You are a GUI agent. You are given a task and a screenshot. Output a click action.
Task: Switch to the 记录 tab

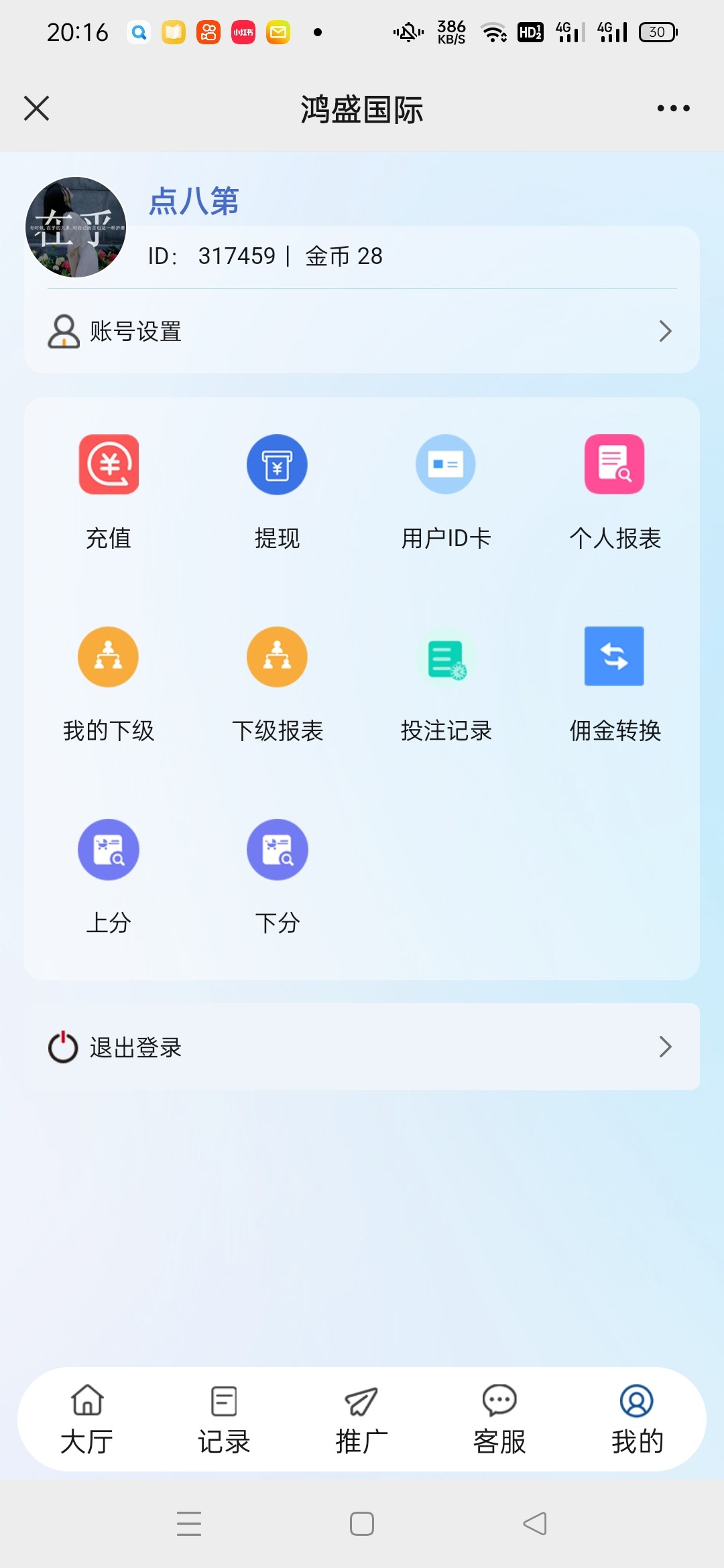point(224,1419)
